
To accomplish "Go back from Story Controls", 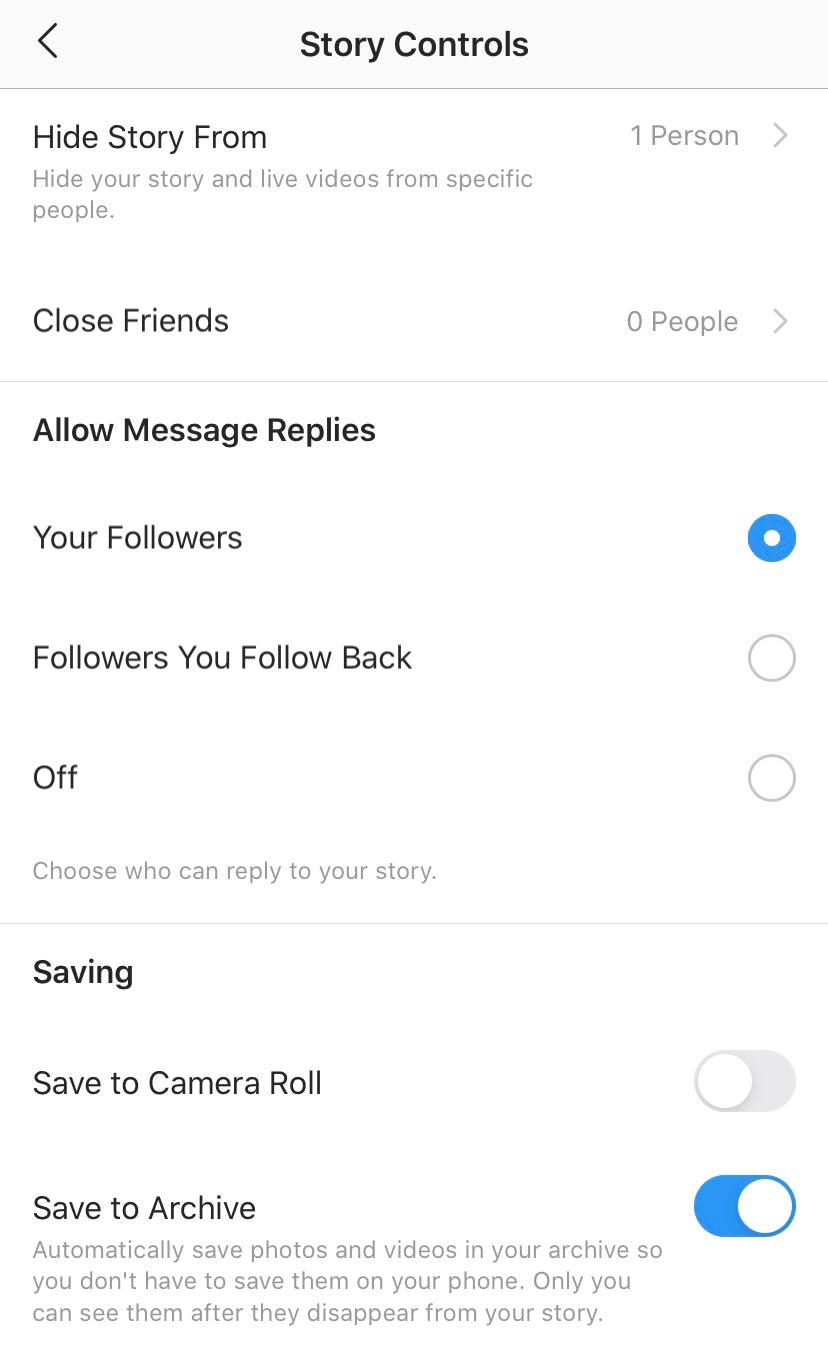I will pyautogui.click(x=47, y=43).
